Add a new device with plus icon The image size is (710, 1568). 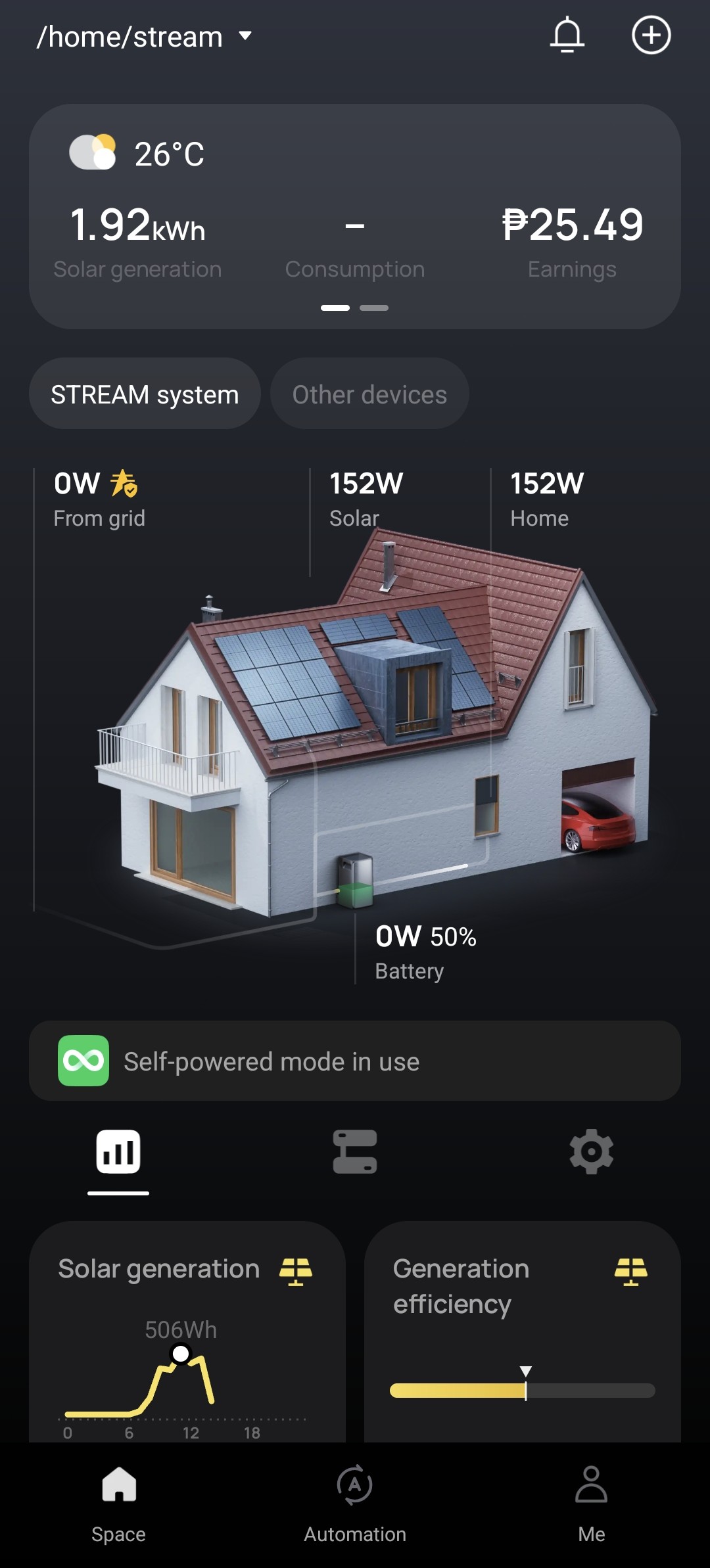point(651,35)
